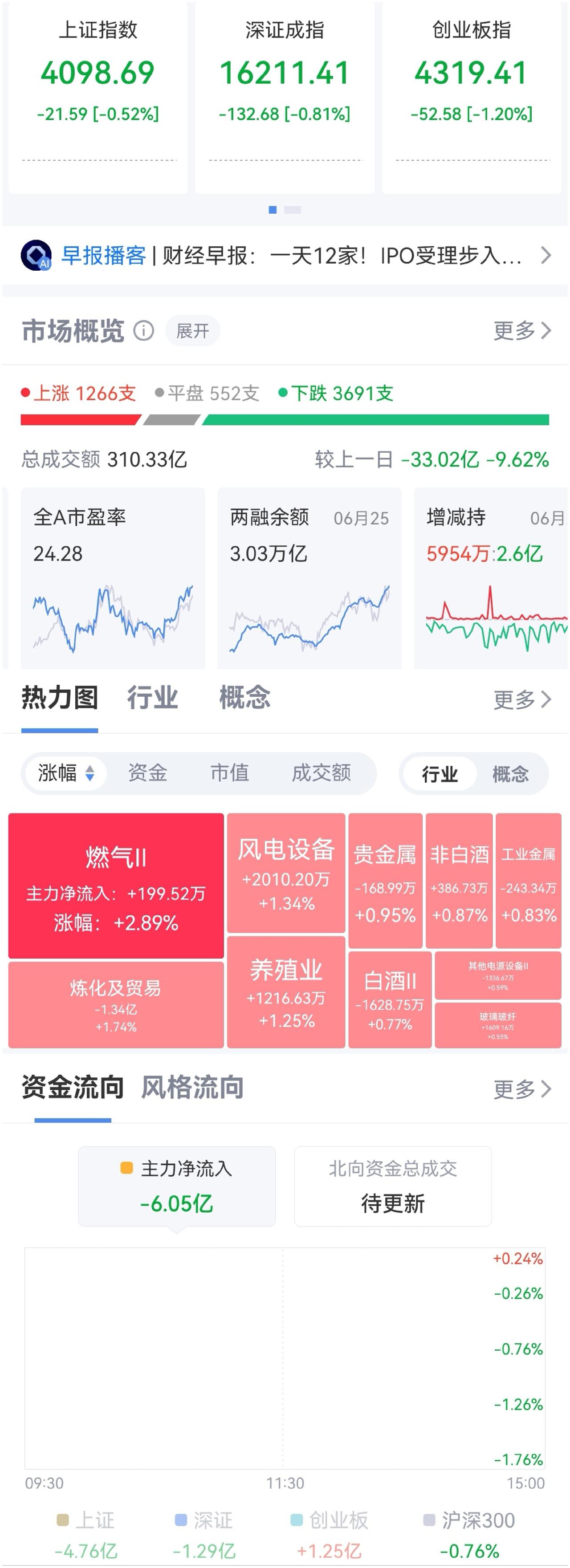Tap the info icon beside 市场概览
Screen dimensions: 570x1568
pos(144,331)
